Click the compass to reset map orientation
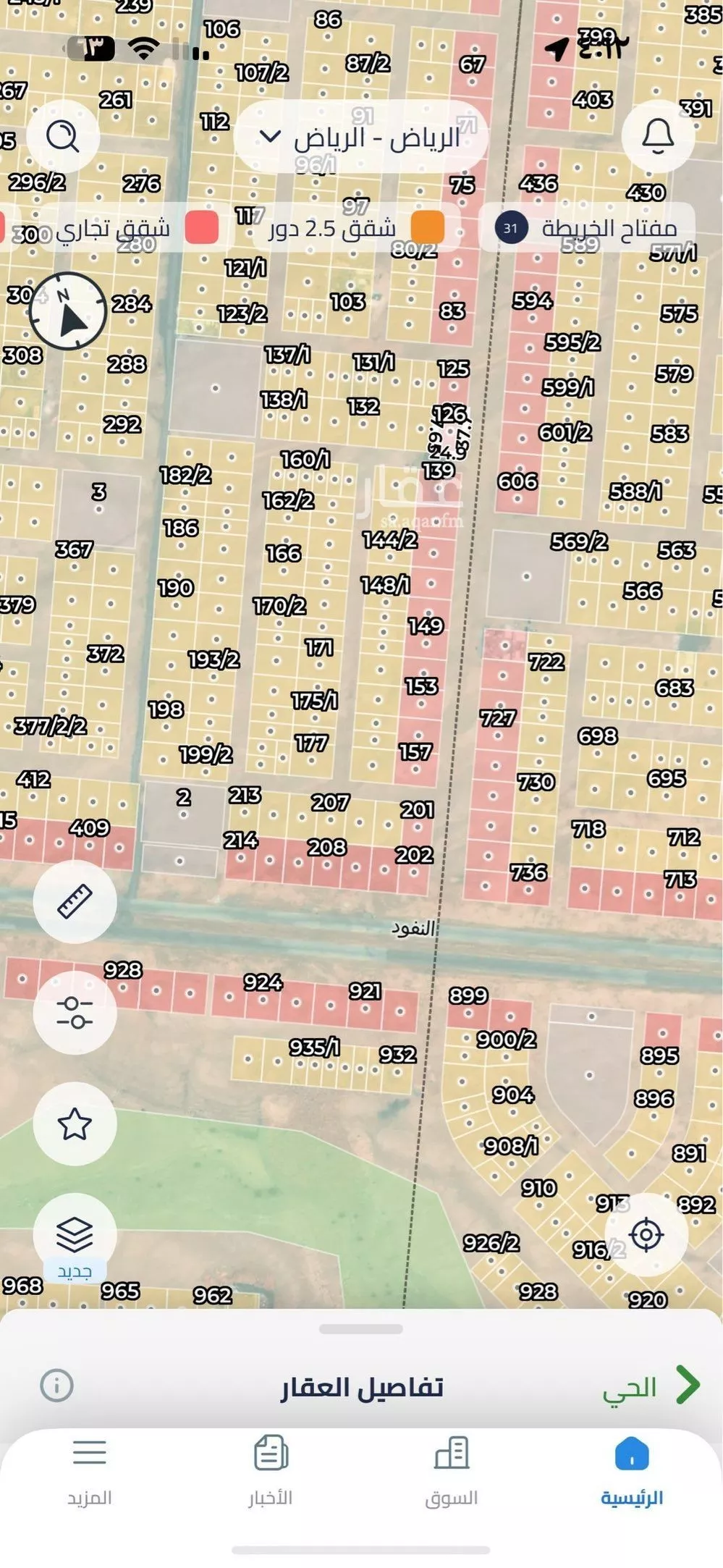This screenshot has width=723, height=1568. click(x=67, y=311)
